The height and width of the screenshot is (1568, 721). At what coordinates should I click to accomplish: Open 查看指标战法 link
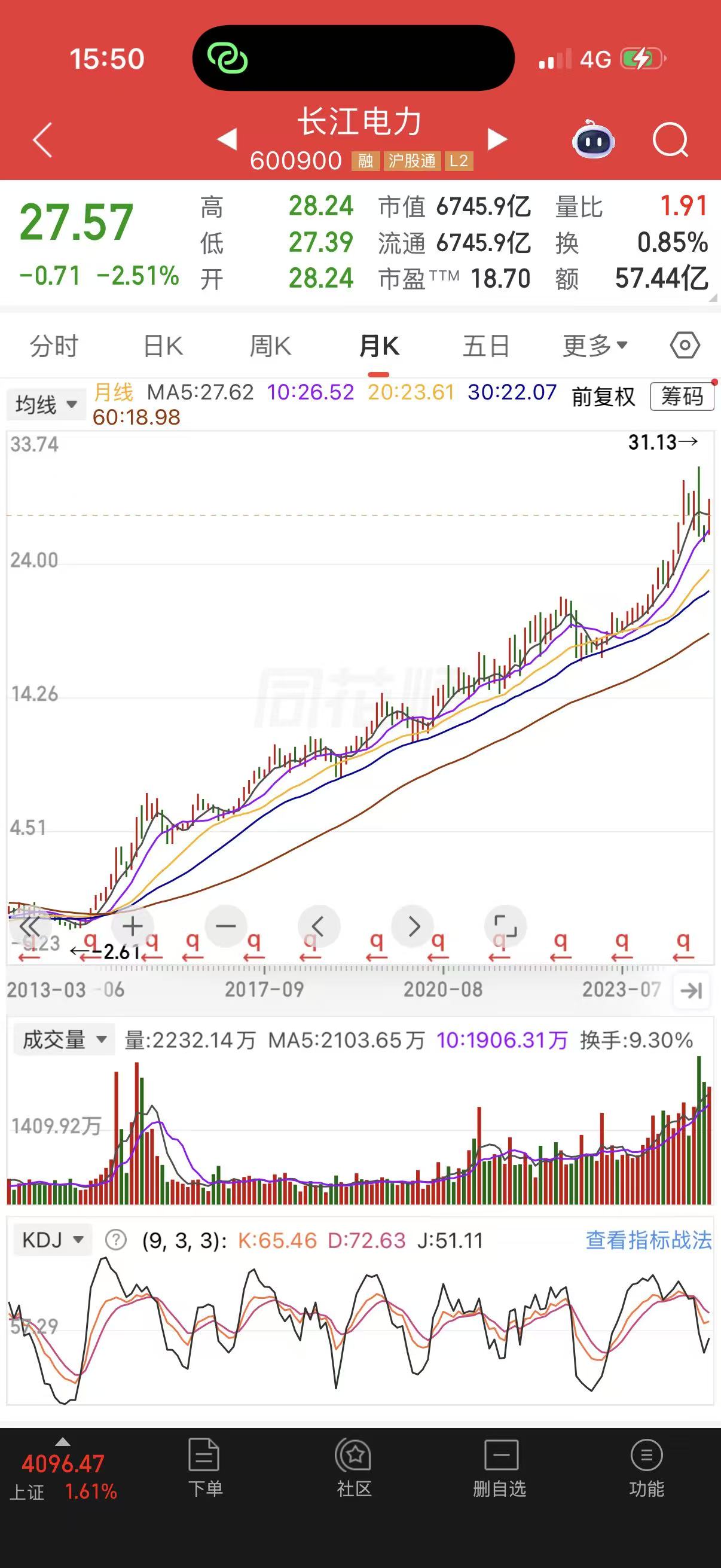click(648, 1239)
